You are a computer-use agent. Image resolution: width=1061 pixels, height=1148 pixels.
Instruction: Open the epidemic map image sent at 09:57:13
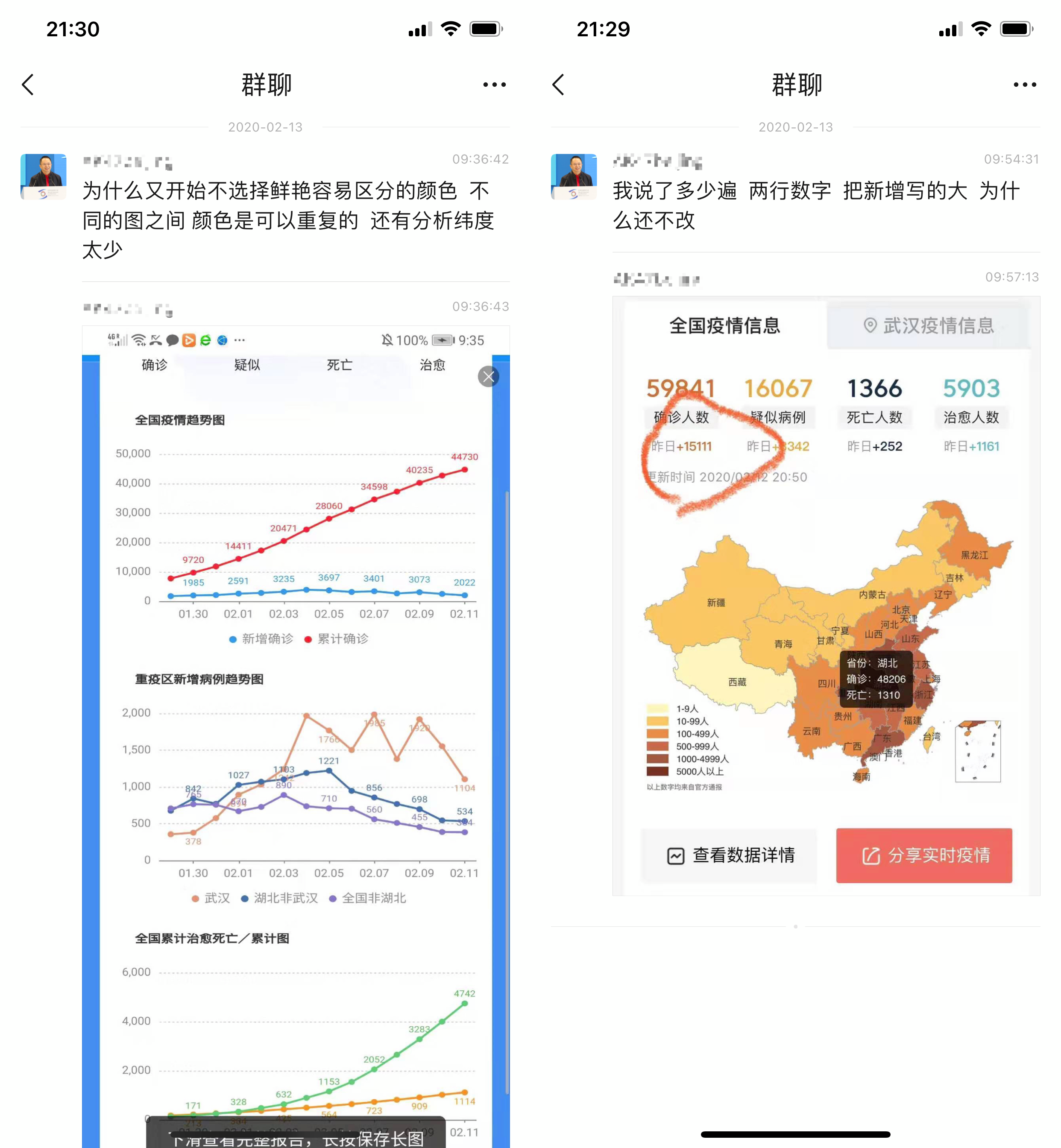(x=826, y=595)
